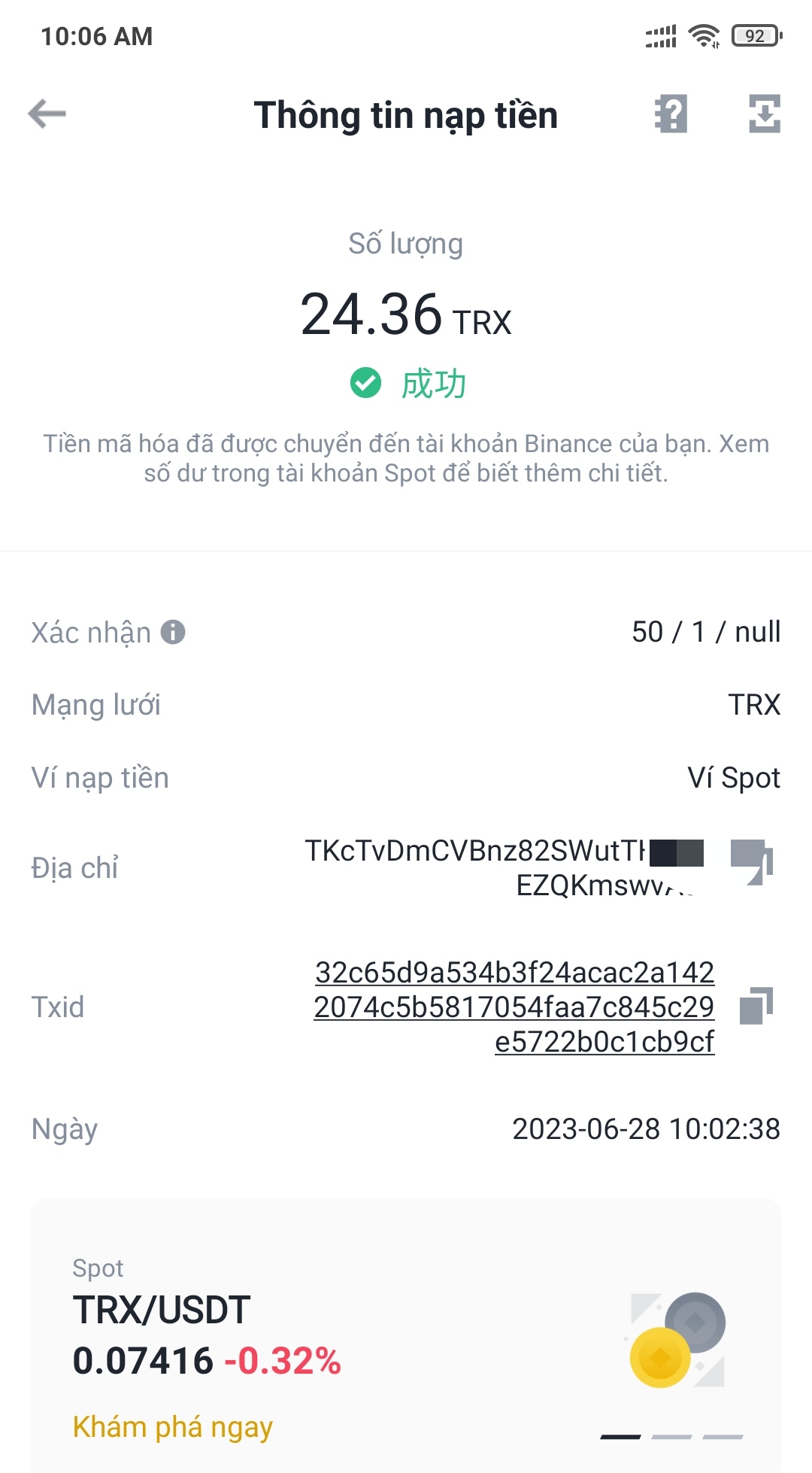The width and height of the screenshot is (812, 1473).
Task: Show info about Xác nhận confirmations
Action: click(x=173, y=632)
